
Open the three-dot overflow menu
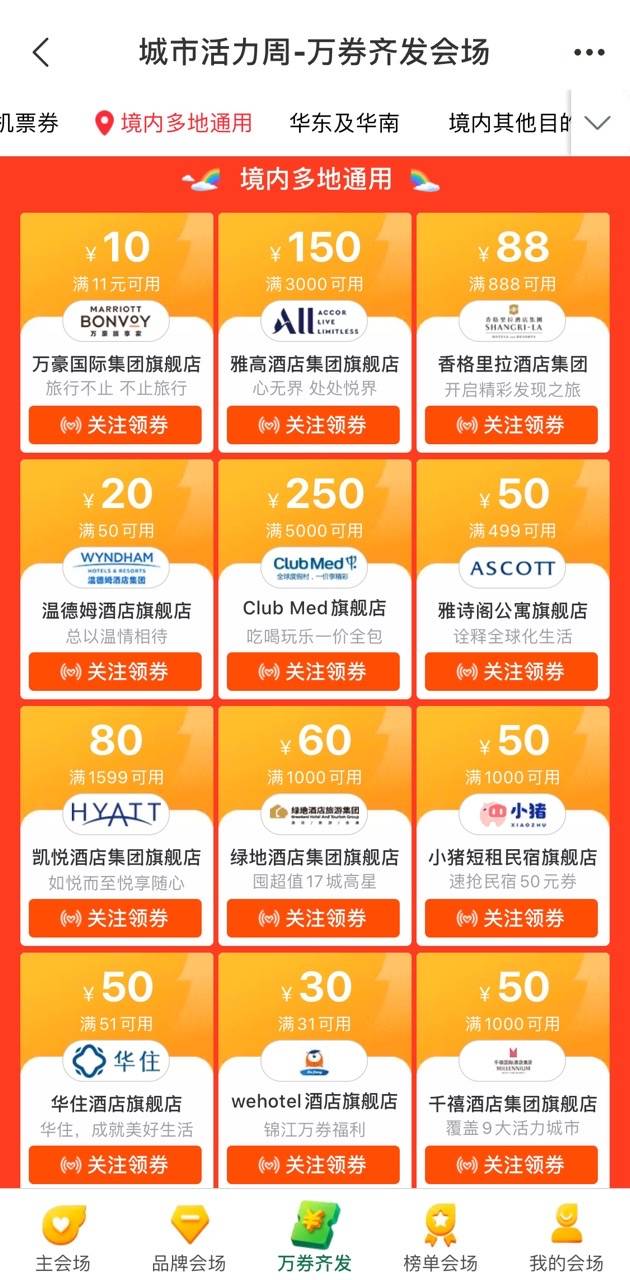coord(589,53)
